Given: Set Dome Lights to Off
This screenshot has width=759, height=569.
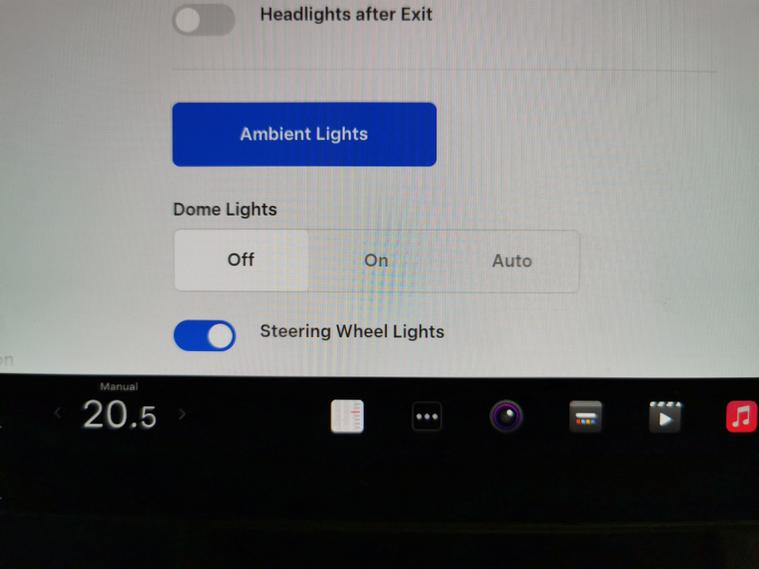Looking at the screenshot, I should click(241, 260).
